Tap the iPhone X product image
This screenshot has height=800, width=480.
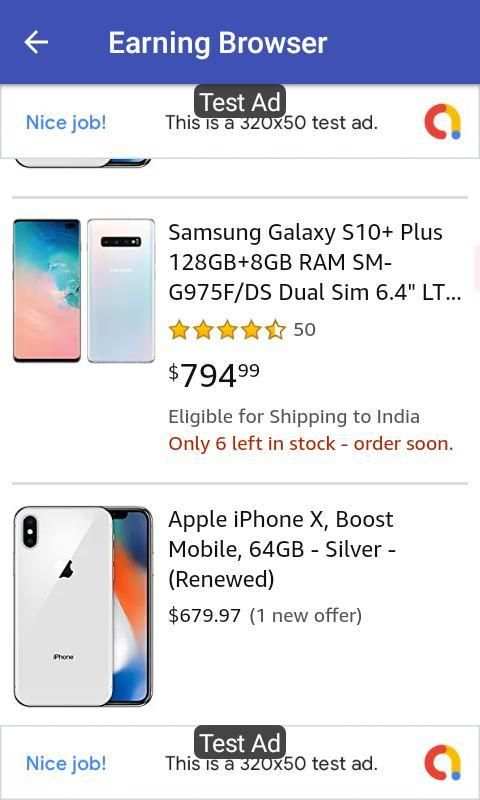point(83,606)
